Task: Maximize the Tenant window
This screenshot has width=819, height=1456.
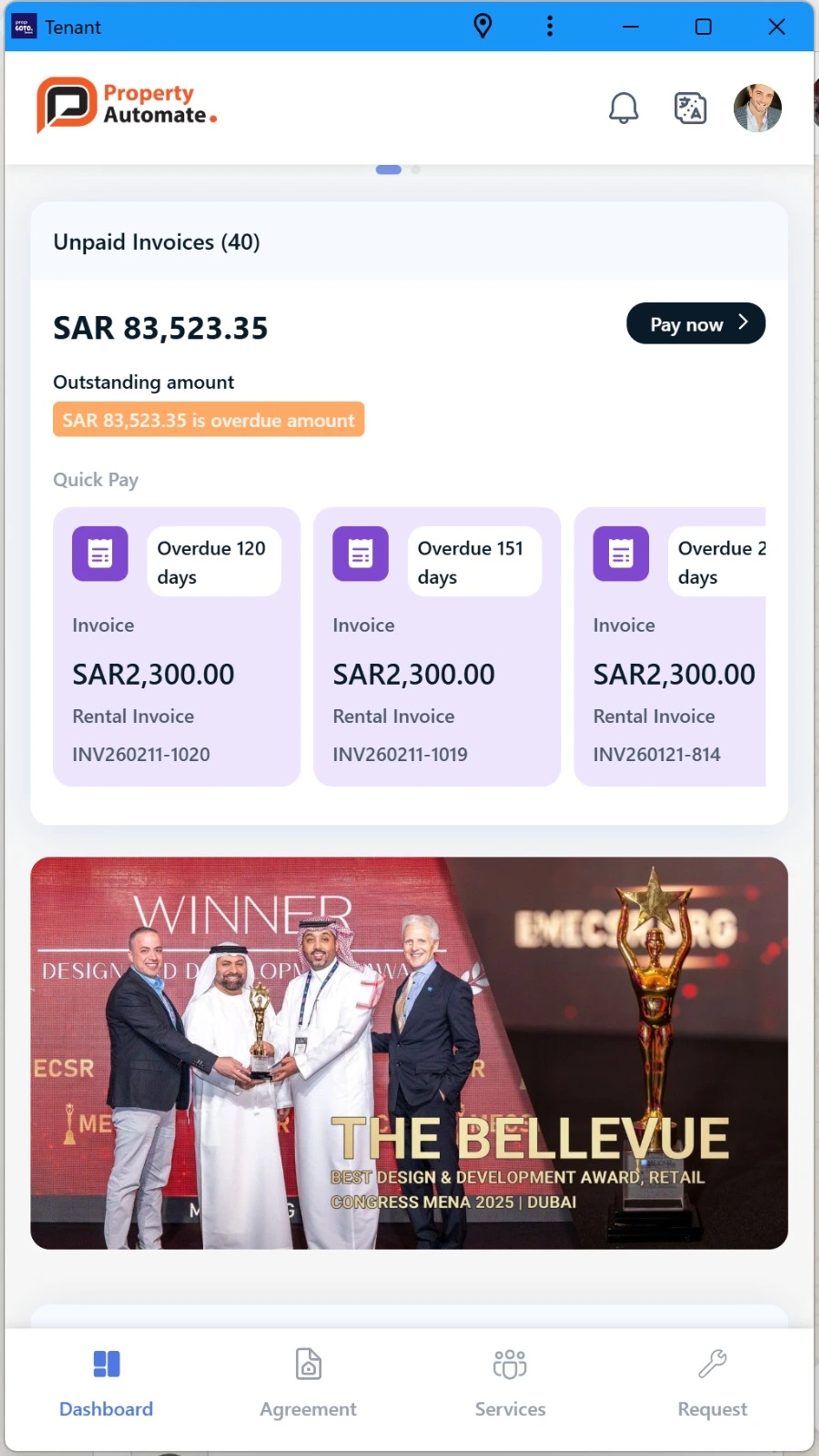Action: 703,26
